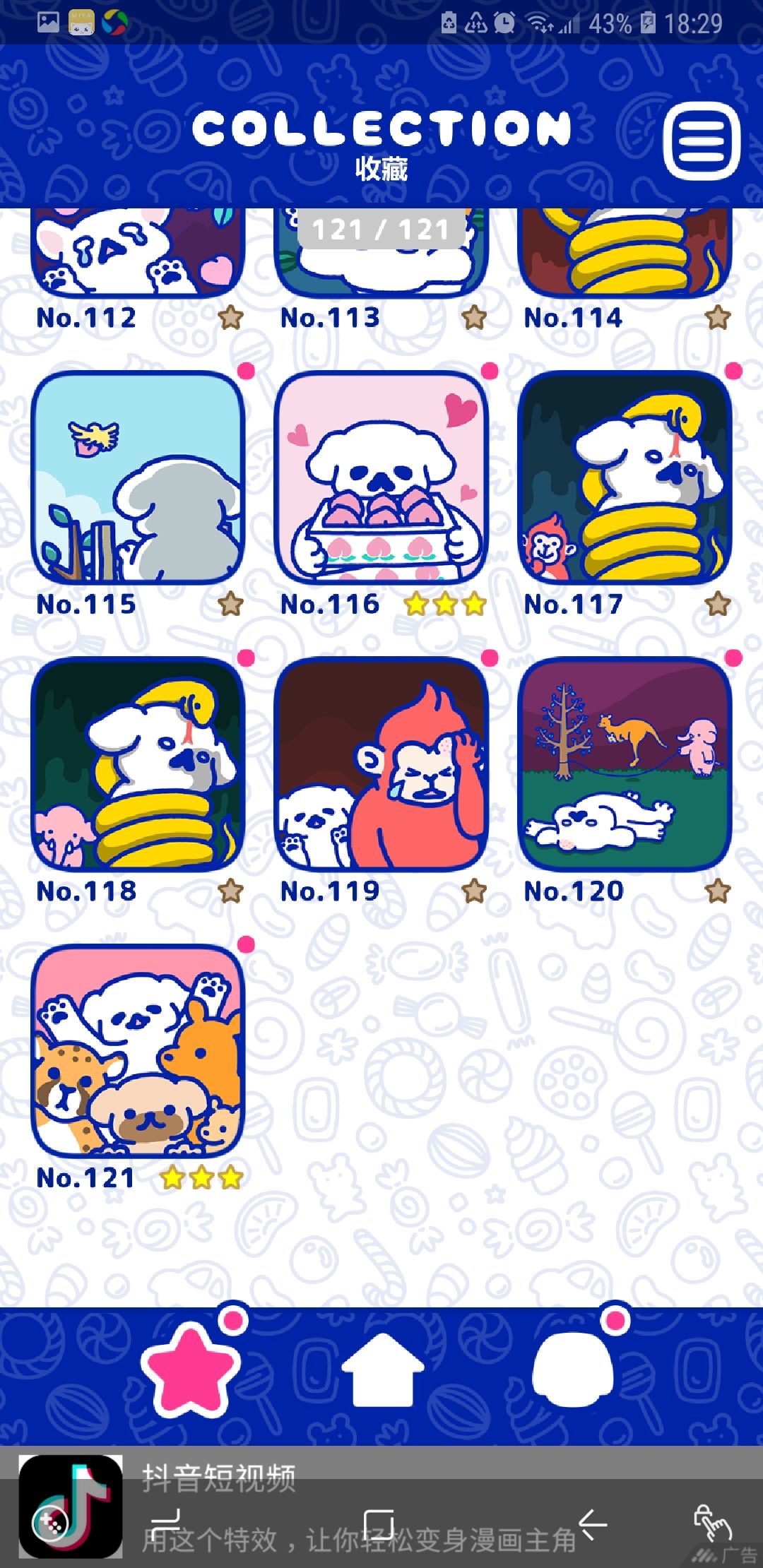Tap the 121/121 collection progress counter

[381, 229]
